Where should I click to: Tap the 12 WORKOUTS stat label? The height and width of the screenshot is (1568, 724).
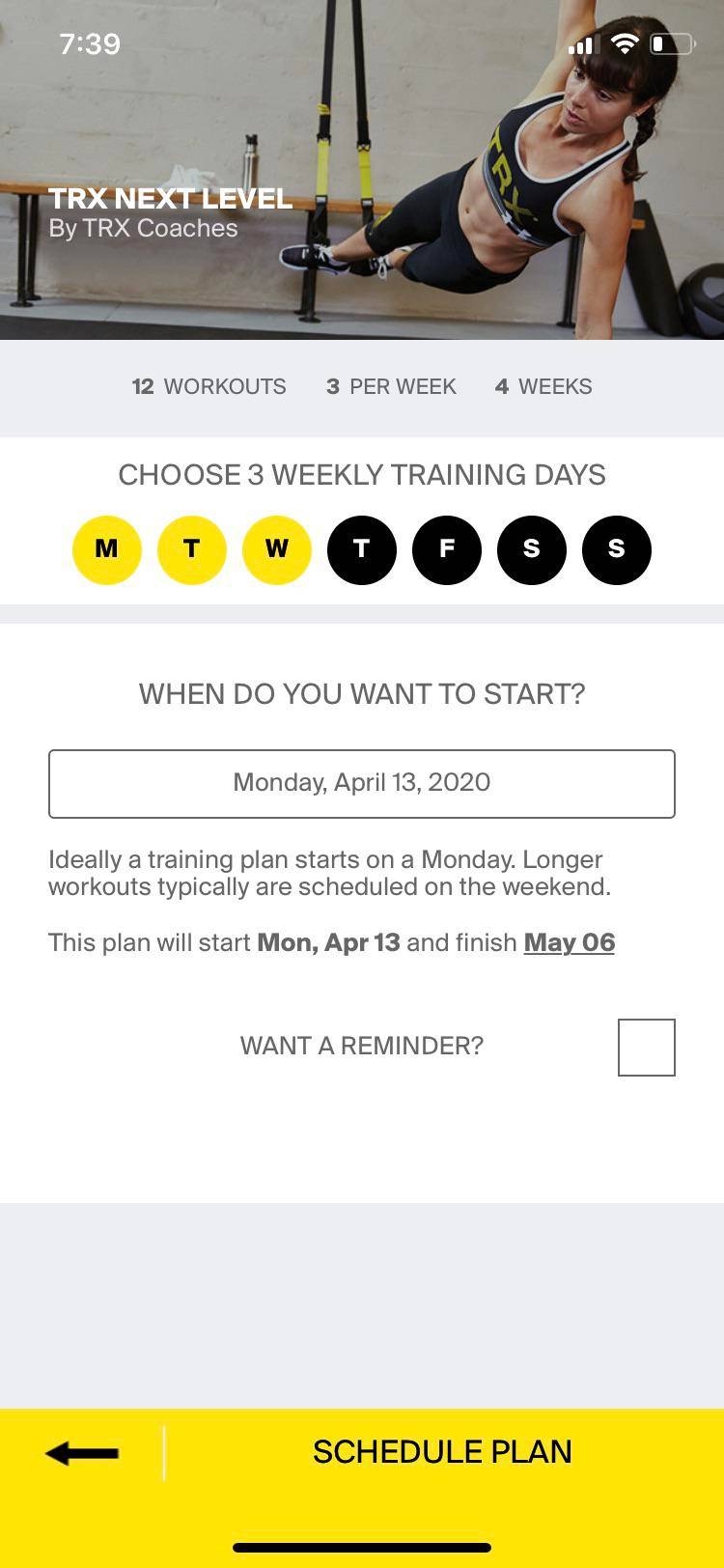(208, 386)
